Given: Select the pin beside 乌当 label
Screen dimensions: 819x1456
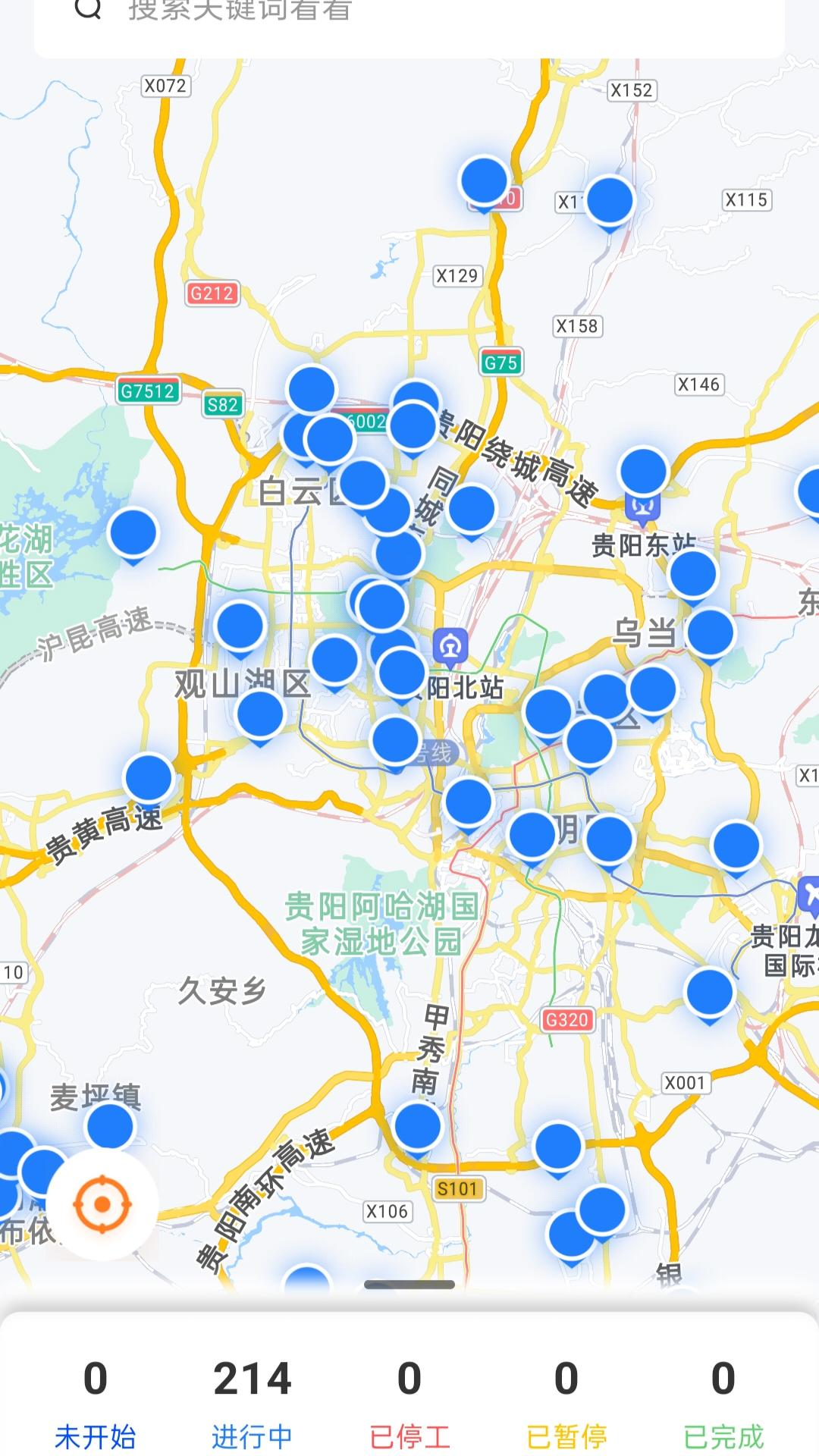Looking at the screenshot, I should click(x=710, y=633).
